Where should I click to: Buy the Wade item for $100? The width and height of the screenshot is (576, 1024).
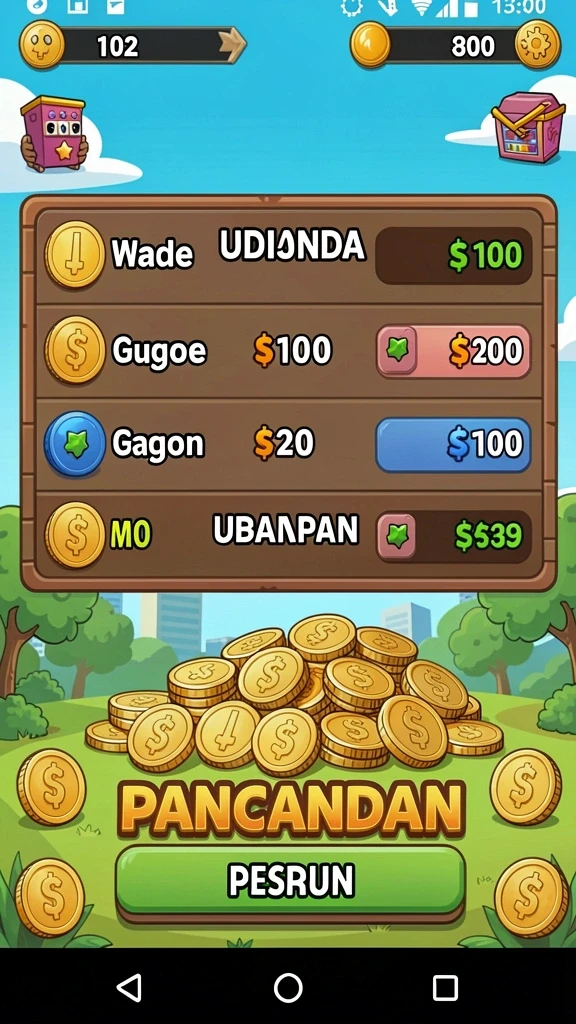453,255
